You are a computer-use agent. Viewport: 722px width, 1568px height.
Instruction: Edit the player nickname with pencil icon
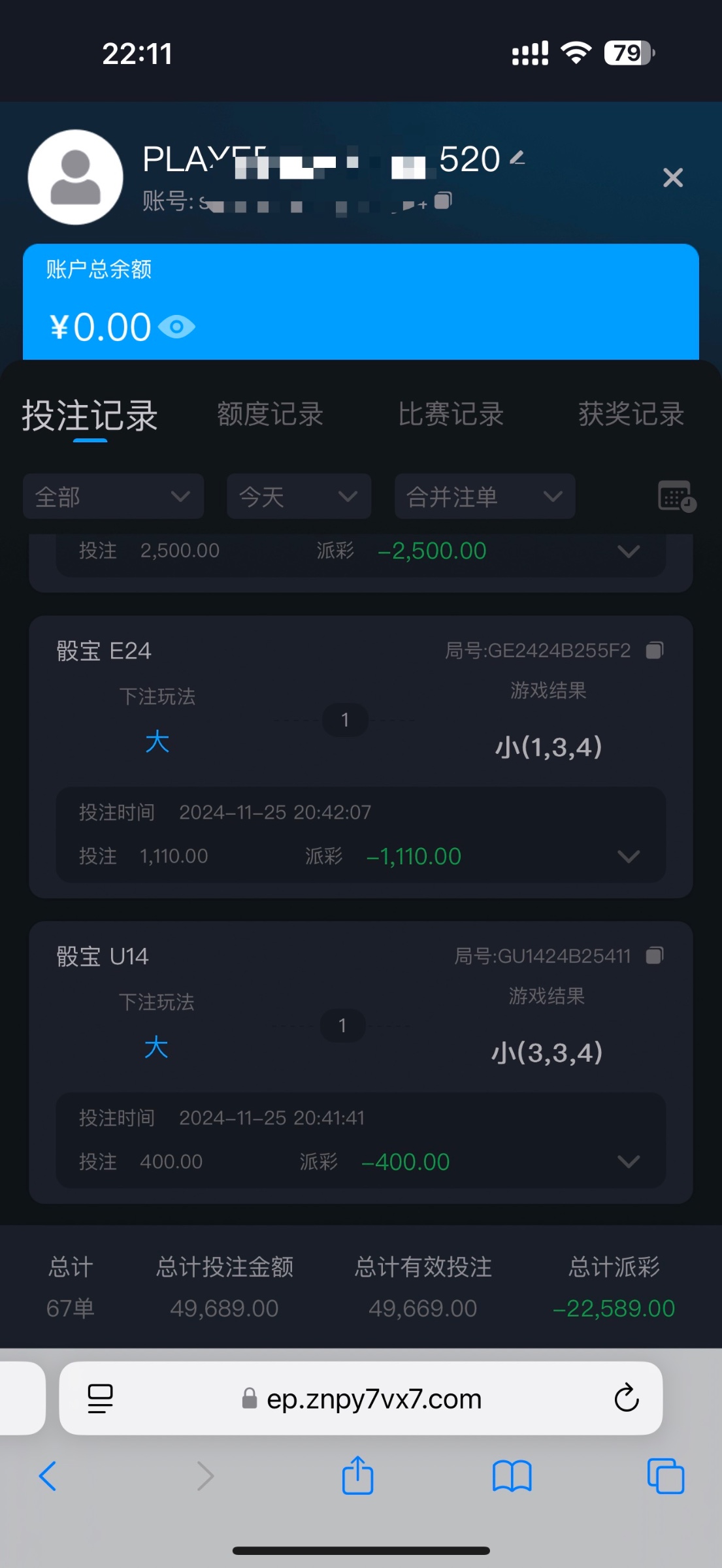point(517,157)
